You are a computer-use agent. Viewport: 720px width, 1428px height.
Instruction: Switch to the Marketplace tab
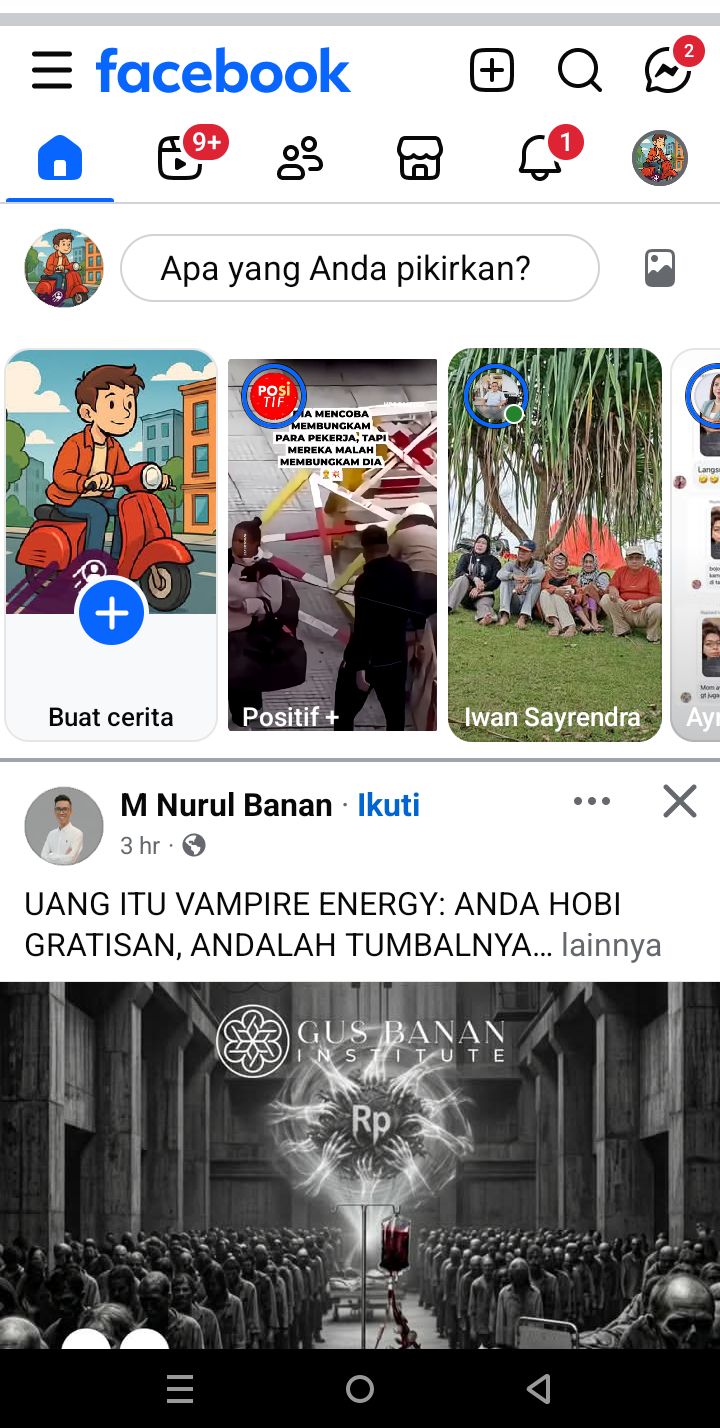point(420,159)
